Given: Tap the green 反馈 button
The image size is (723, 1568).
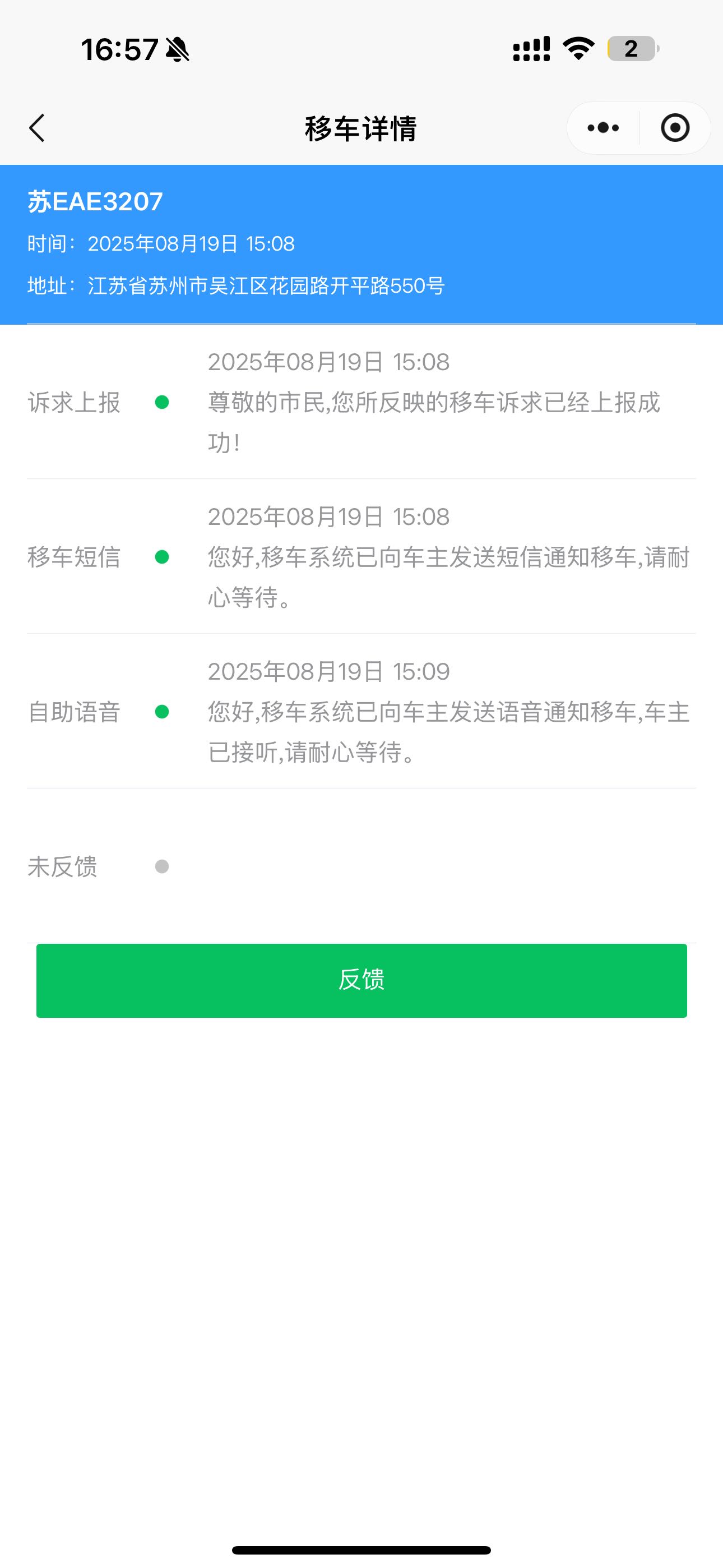Looking at the screenshot, I should click(x=361, y=980).
